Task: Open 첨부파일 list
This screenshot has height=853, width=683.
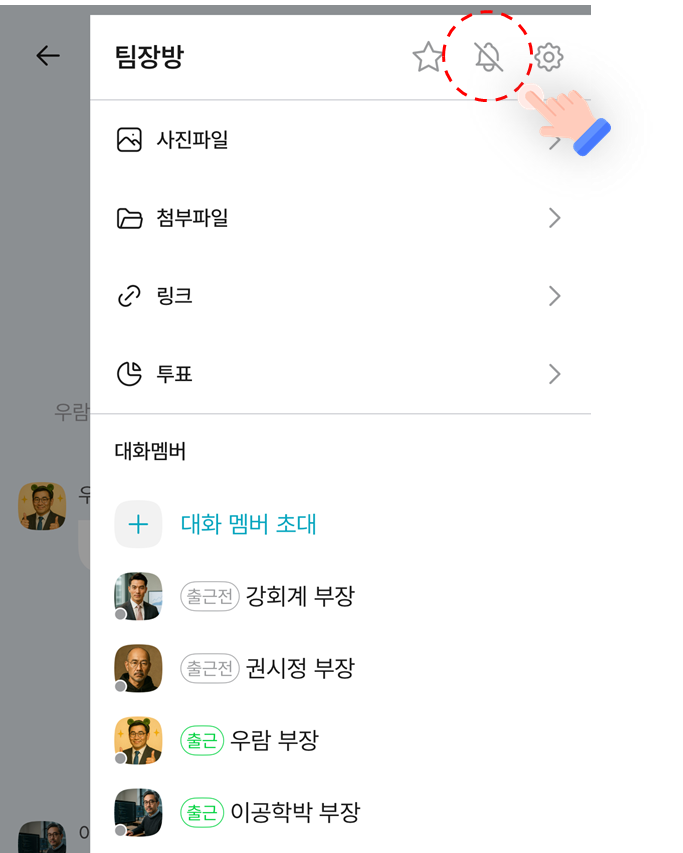Action: [338, 218]
